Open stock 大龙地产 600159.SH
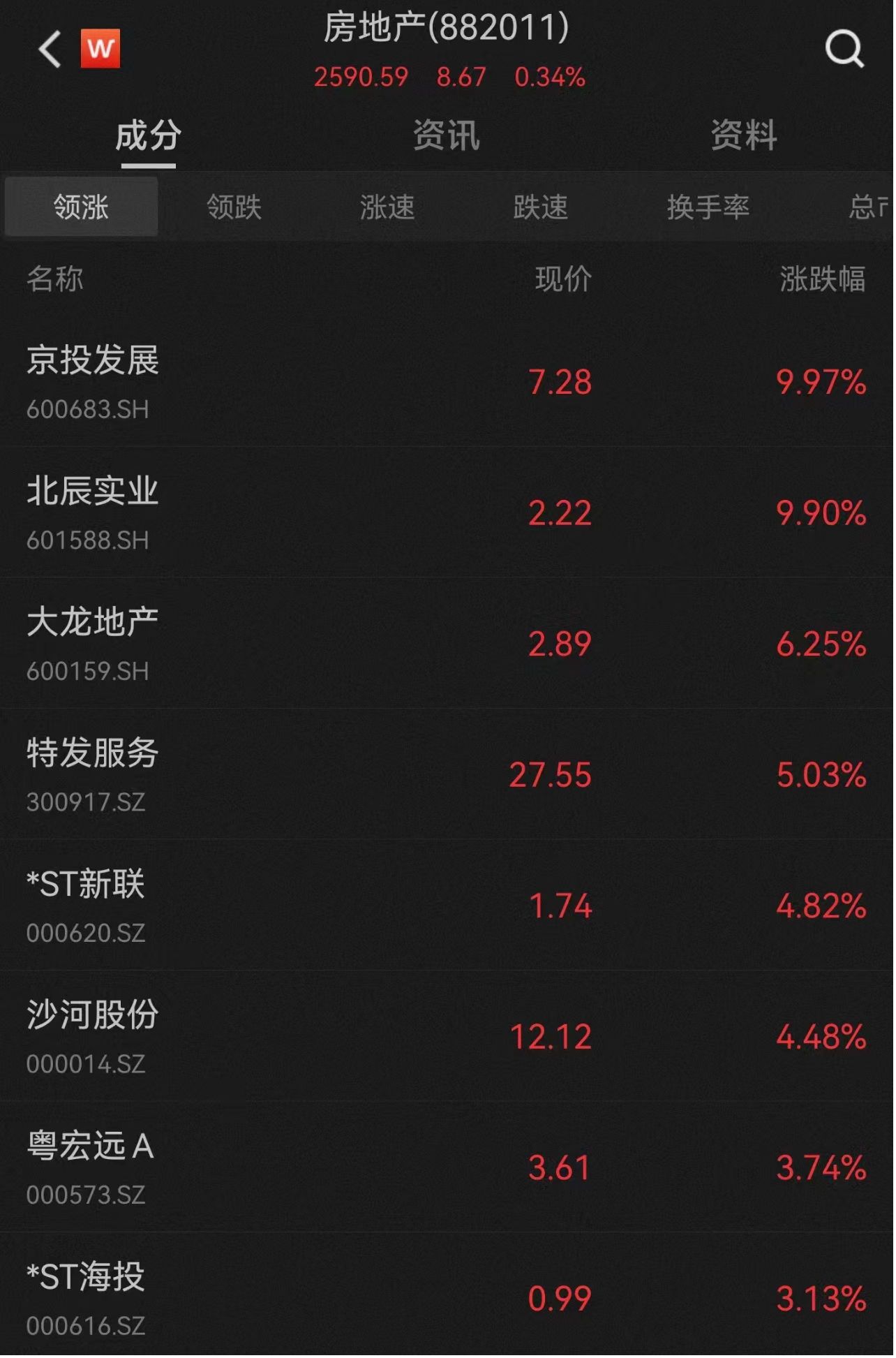Image resolution: width=896 pixels, height=1358 pixels. (x=93, y=643)
